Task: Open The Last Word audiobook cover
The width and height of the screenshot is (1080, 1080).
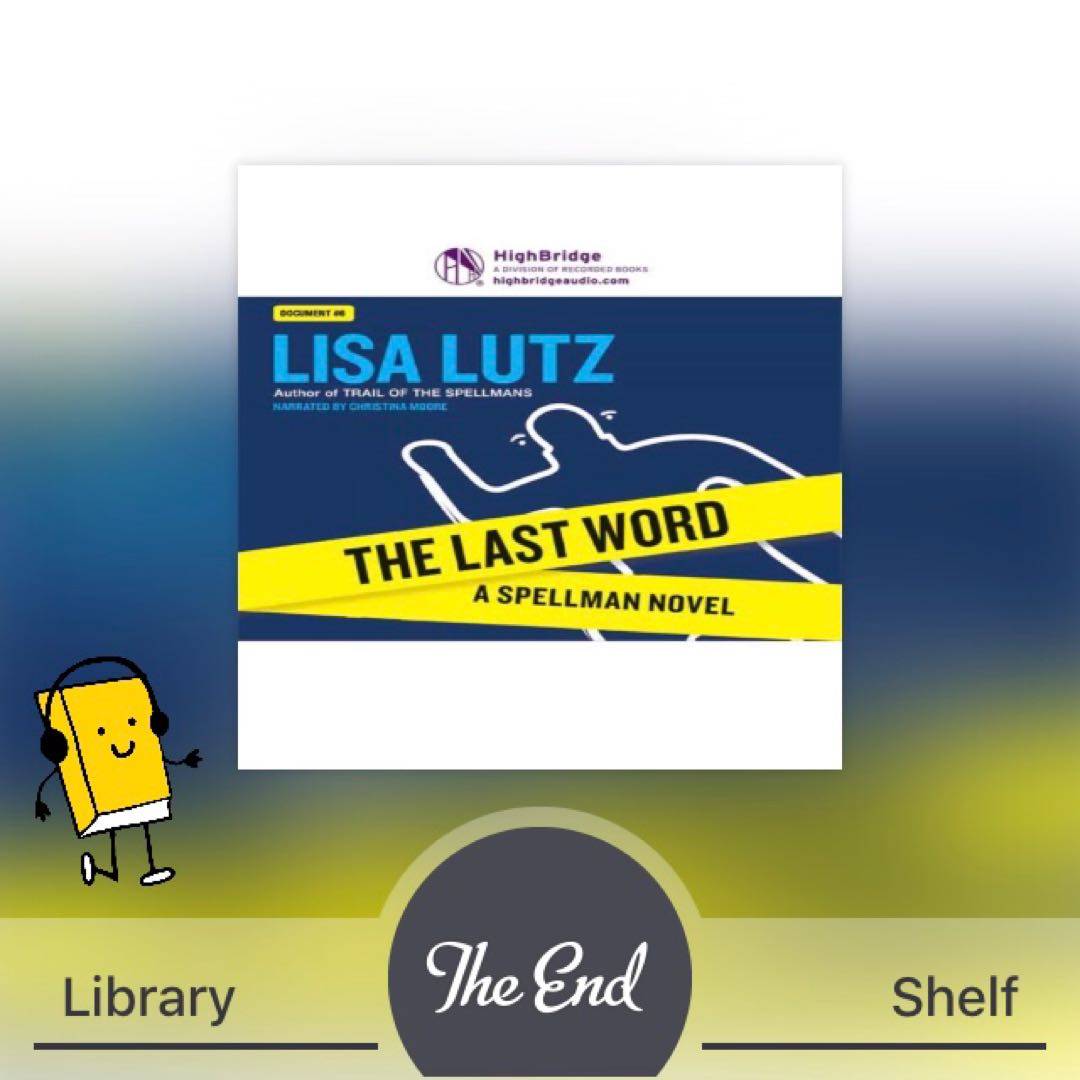Action: 539,467
